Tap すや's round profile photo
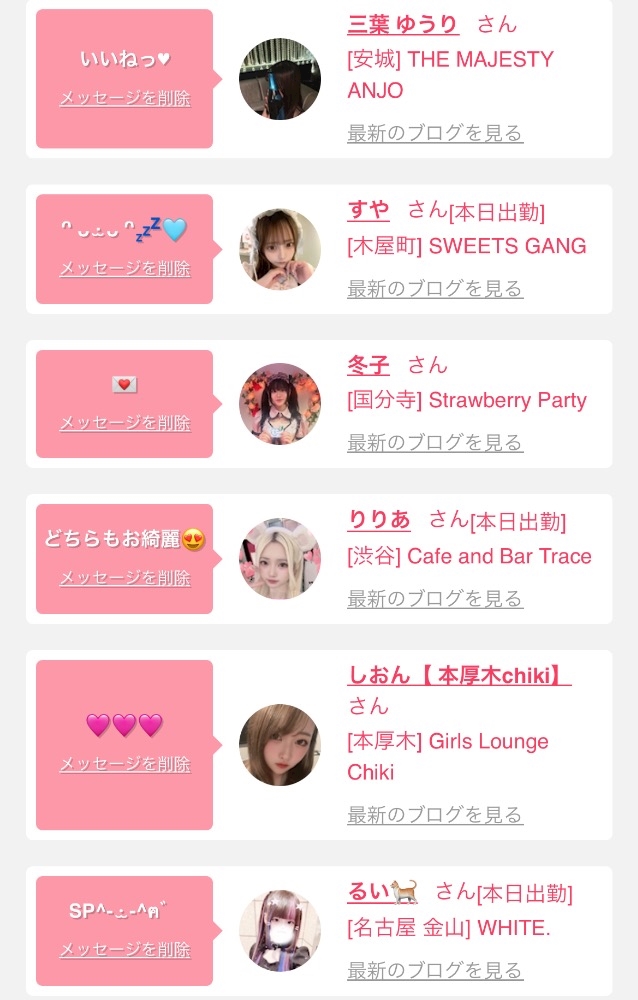The width and height of the screenshot is (638, 1000). tap(280, 249)
